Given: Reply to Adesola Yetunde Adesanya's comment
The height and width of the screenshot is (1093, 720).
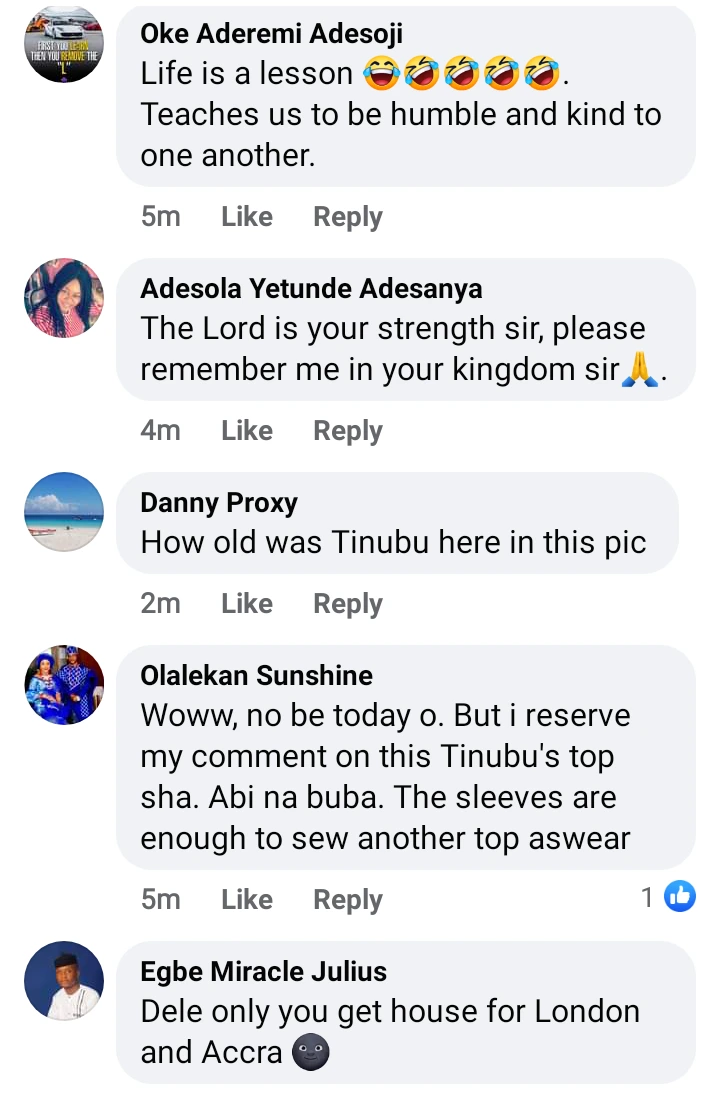Looking at the screenshot, I should click(x=347, y=430).
